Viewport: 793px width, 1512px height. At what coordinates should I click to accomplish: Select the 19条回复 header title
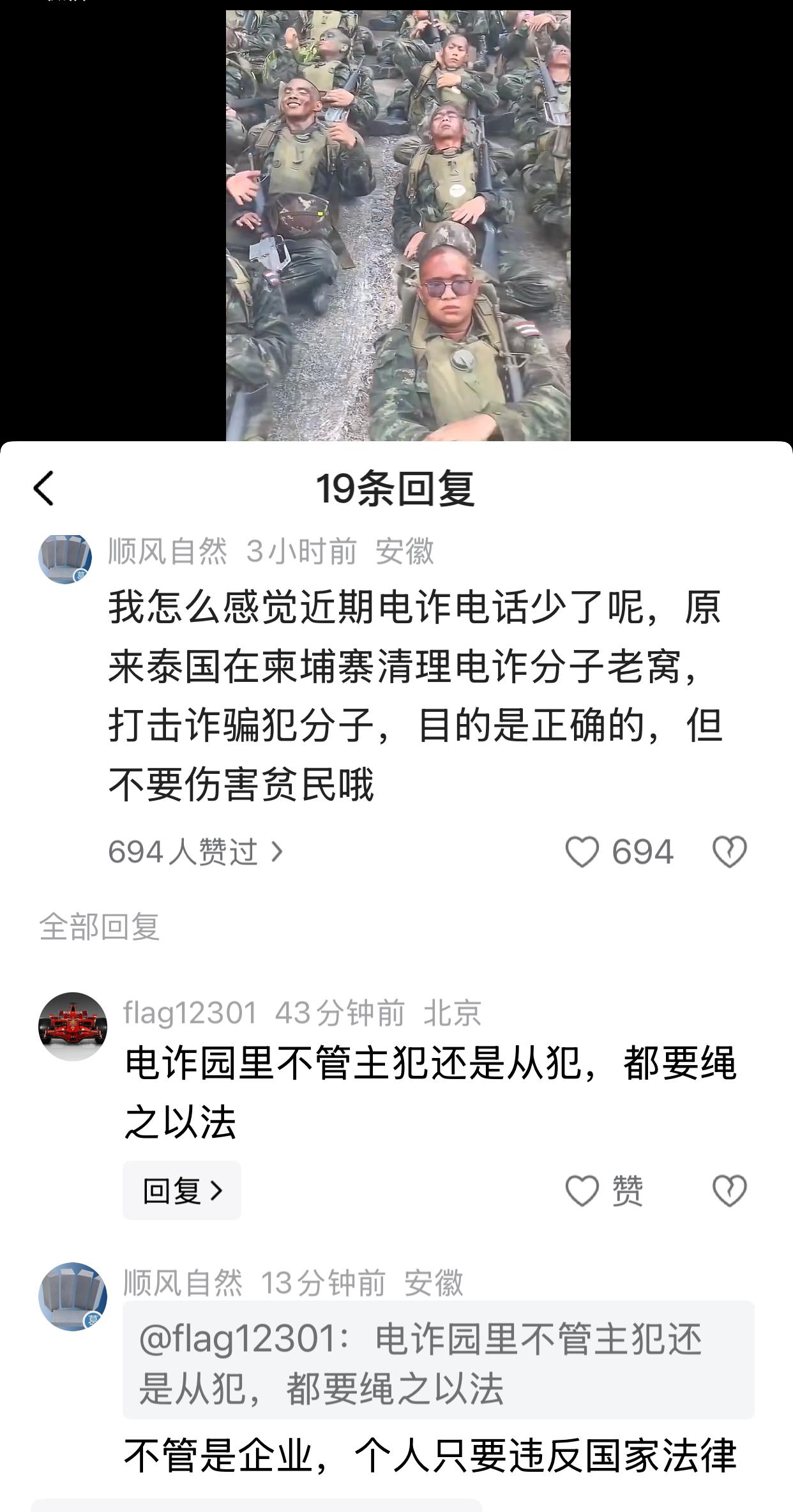(x=396, y=487)
